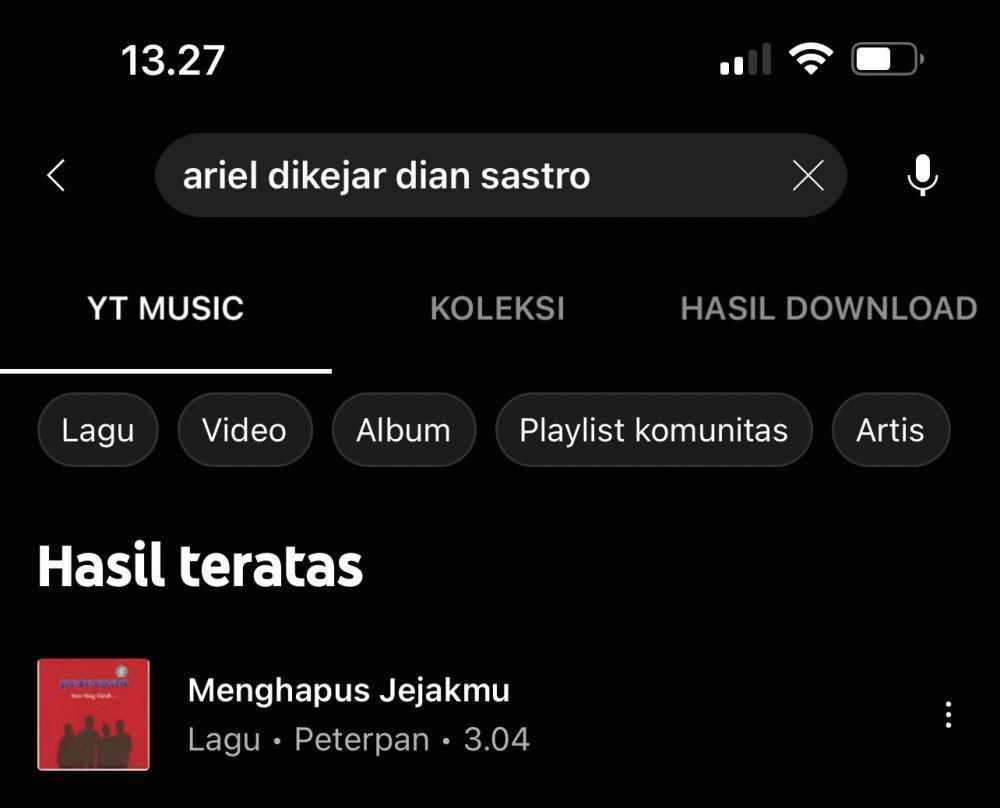This screenshot has width=1000, height=808.
Task: Select the YT Music tab
Action: coord(165,308)
